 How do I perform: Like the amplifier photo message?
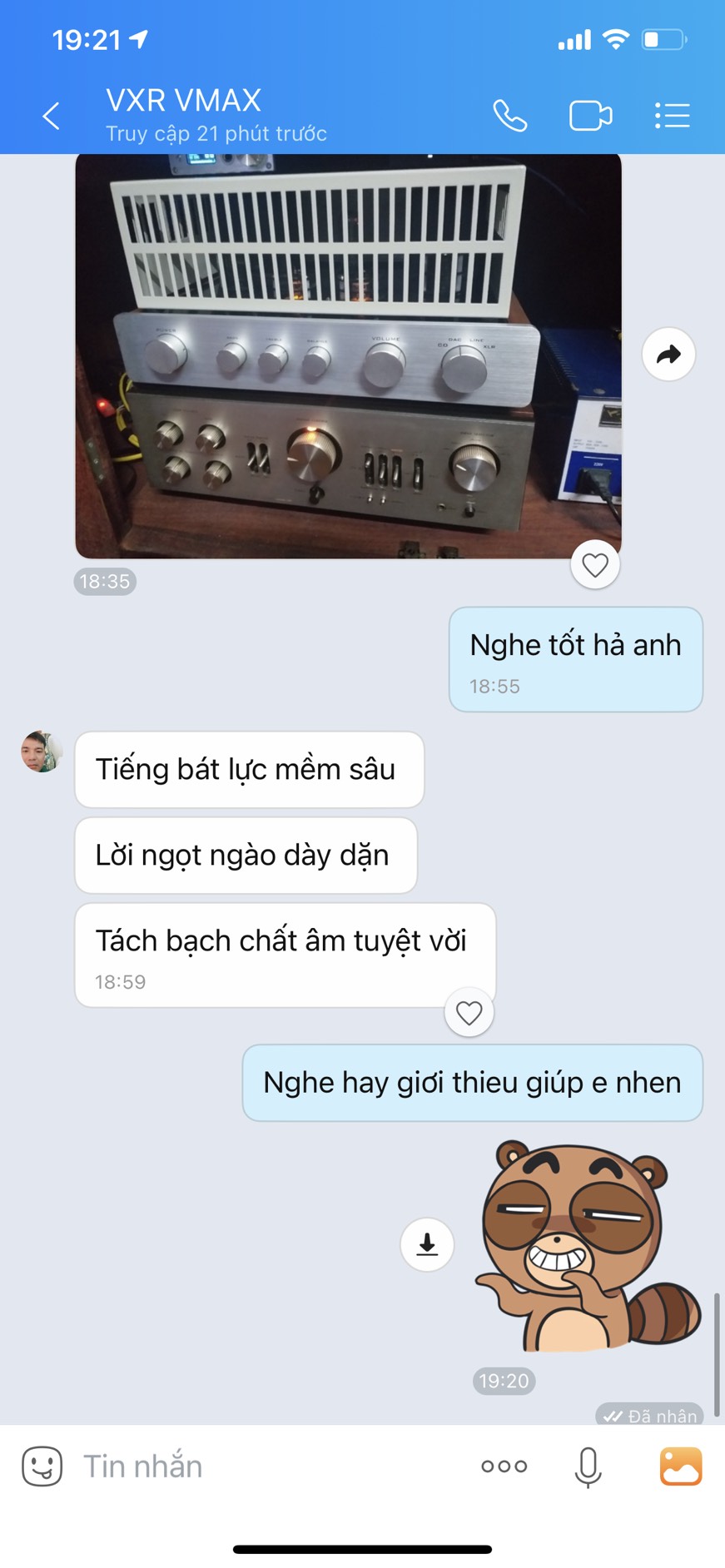(594, 565)
